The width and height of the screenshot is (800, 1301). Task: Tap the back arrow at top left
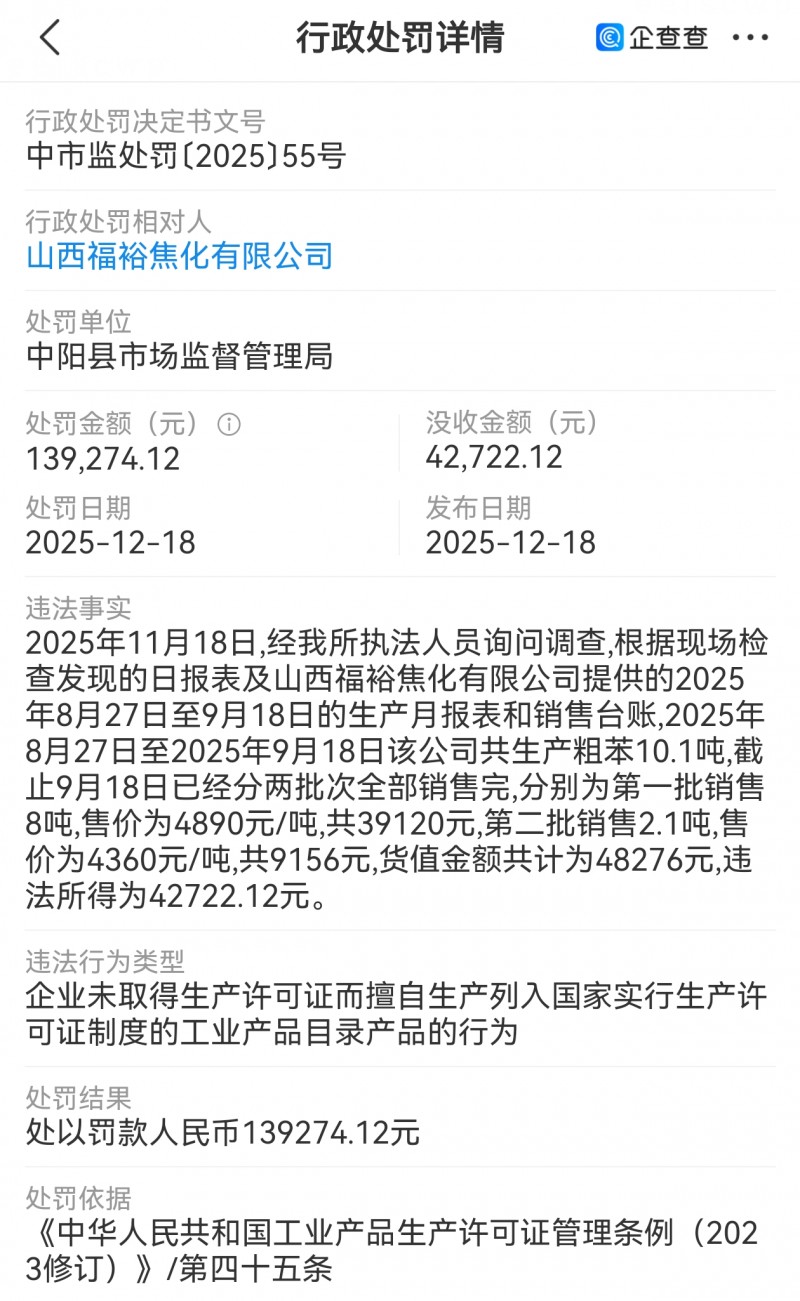point(50,38)
